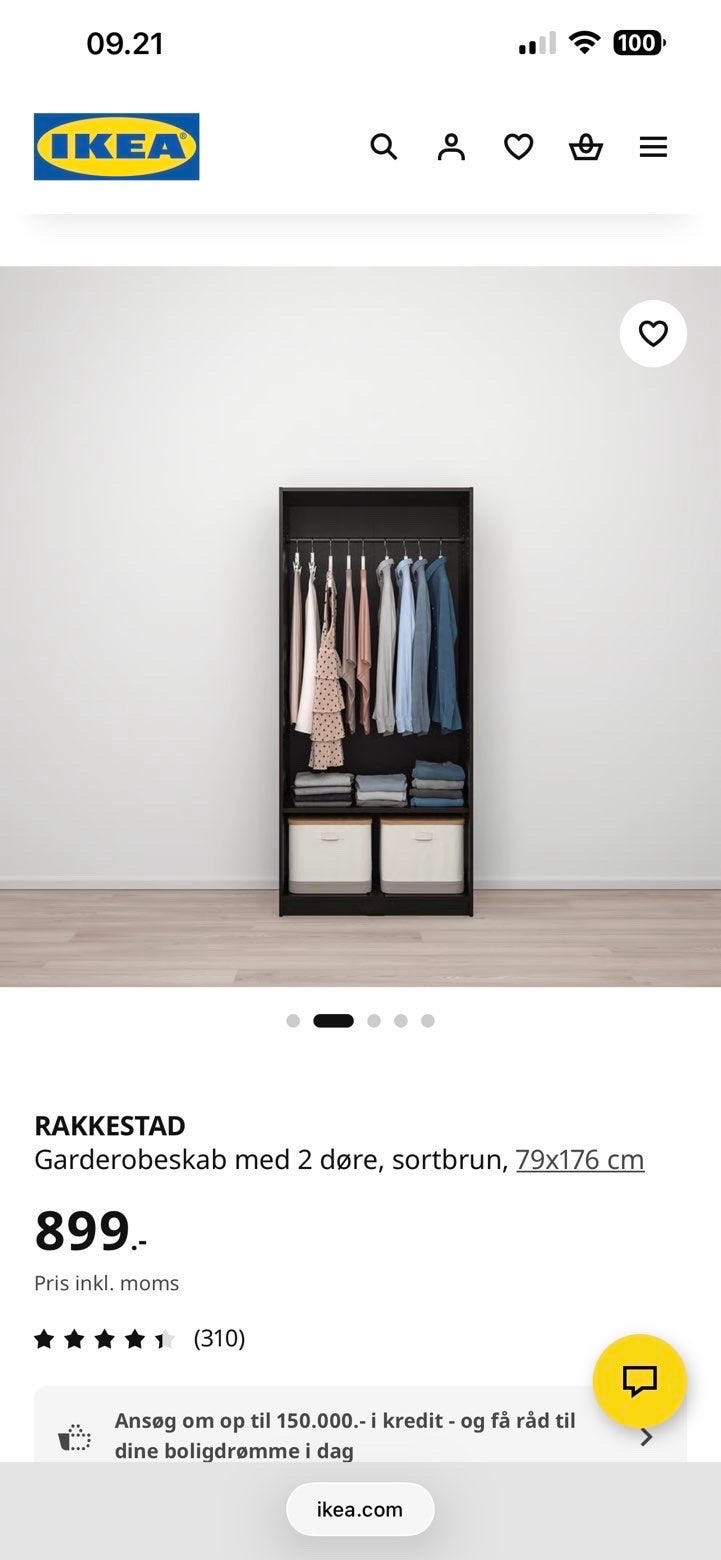Select the second carousel dot
This screenshot has width=721, height=1560.
[333, 1020]
